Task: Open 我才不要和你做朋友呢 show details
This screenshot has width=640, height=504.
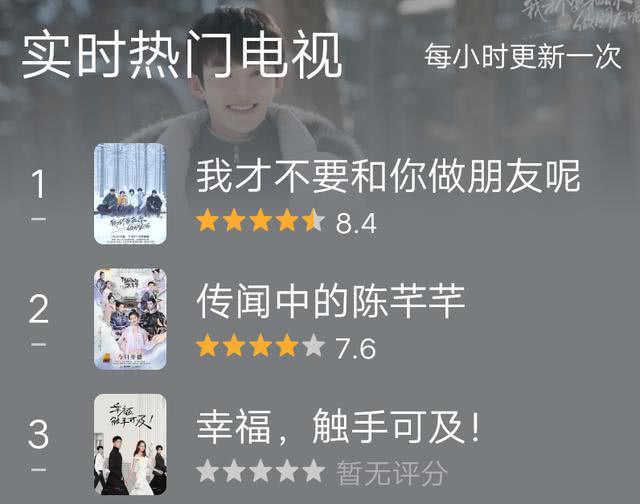Action: point(388,177)
